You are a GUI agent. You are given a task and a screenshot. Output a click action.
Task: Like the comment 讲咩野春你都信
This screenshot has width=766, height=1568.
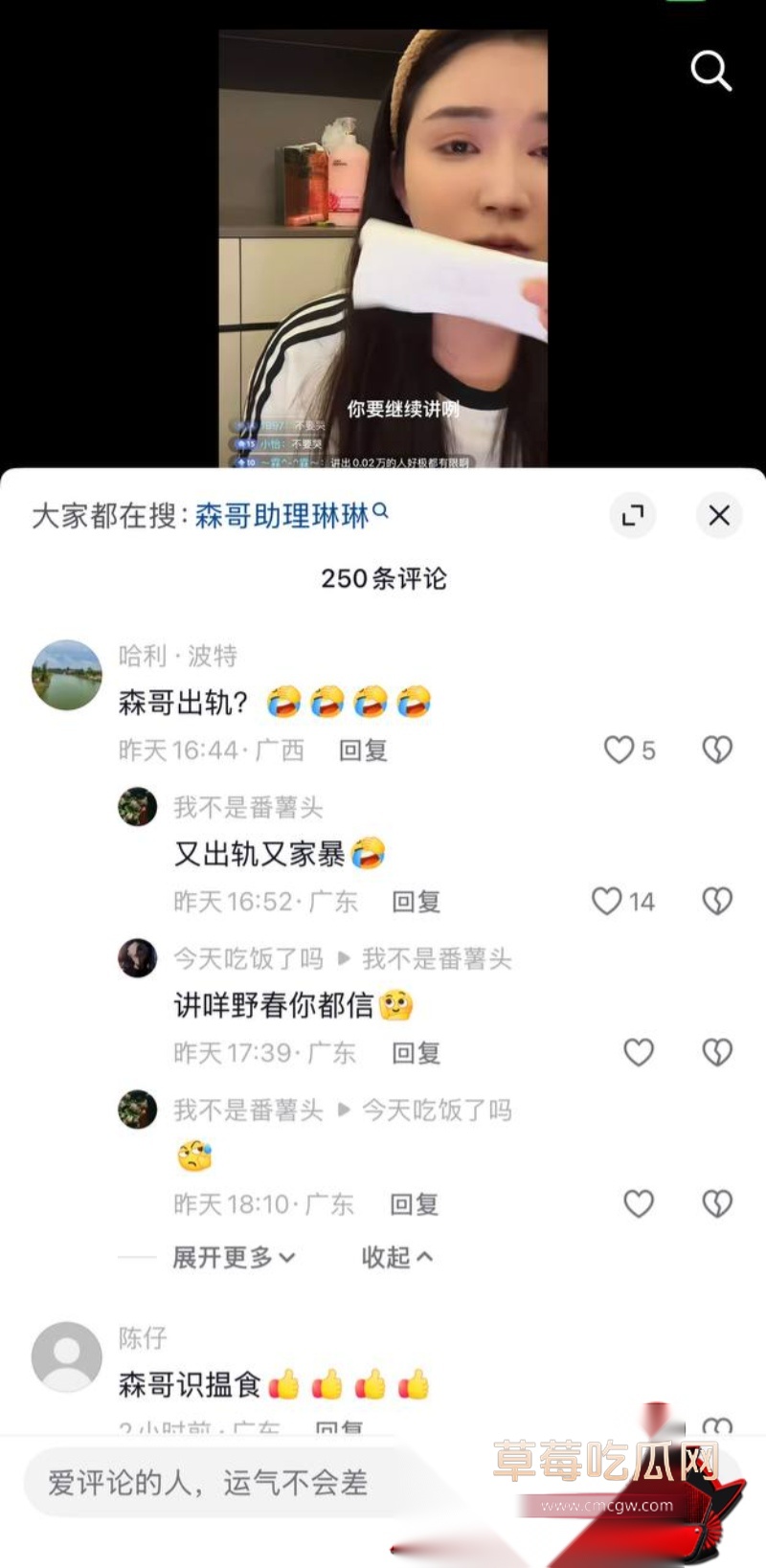coord(639,1052)
